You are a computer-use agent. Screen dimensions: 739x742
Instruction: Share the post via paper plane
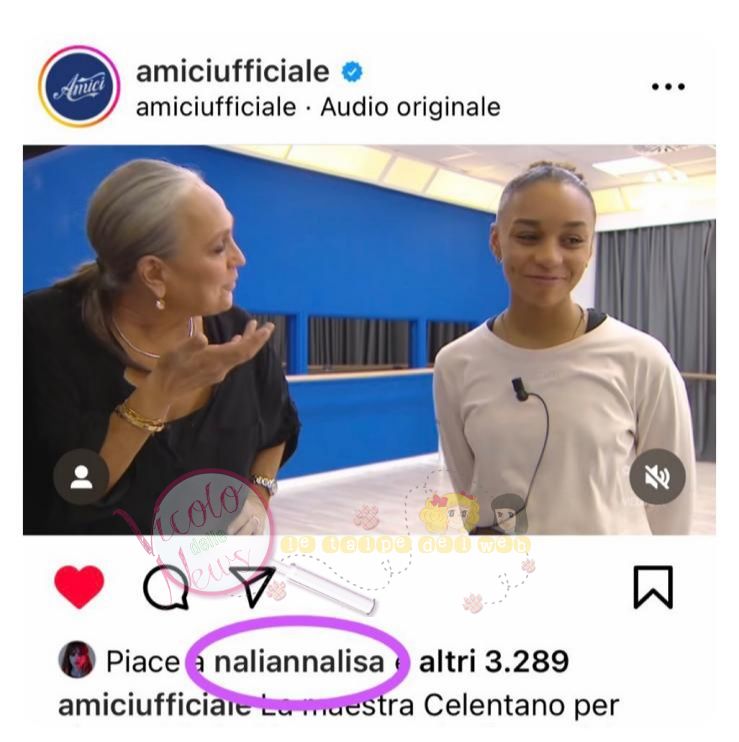point(252,587)
